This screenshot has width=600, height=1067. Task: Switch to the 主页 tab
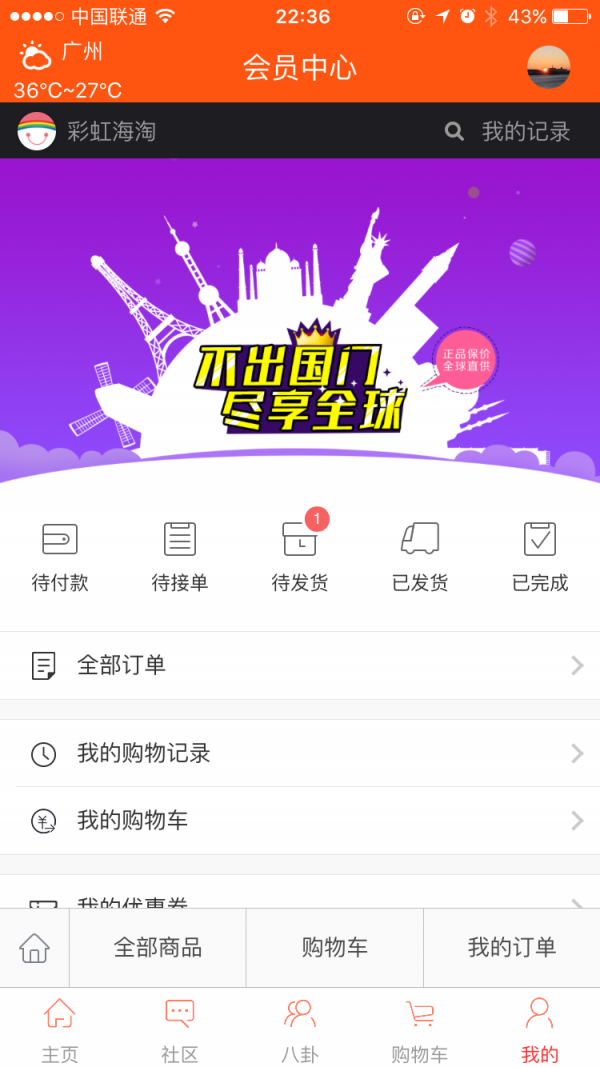coord(60,1028)
